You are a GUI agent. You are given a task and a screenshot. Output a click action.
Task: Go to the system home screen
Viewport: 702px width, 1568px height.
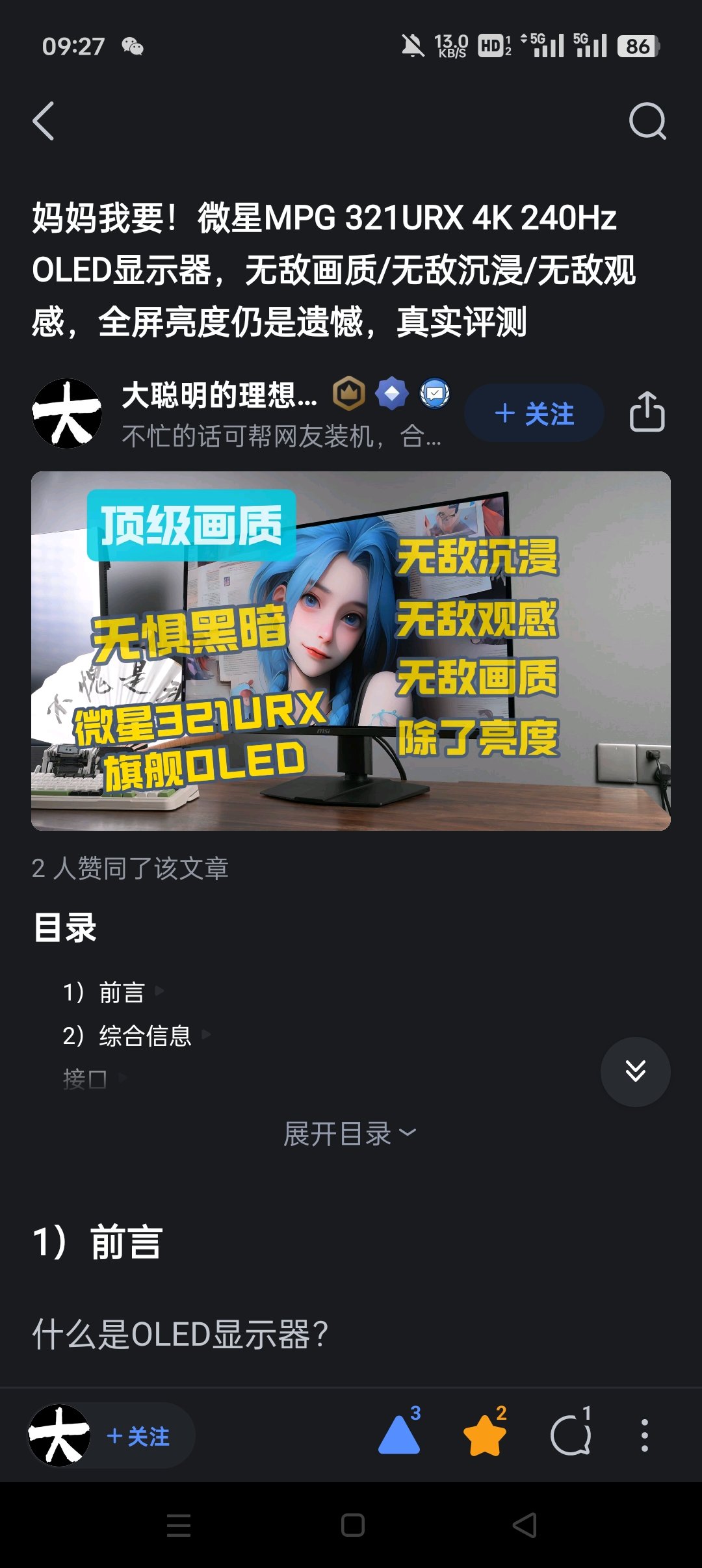click(352, 1525)
